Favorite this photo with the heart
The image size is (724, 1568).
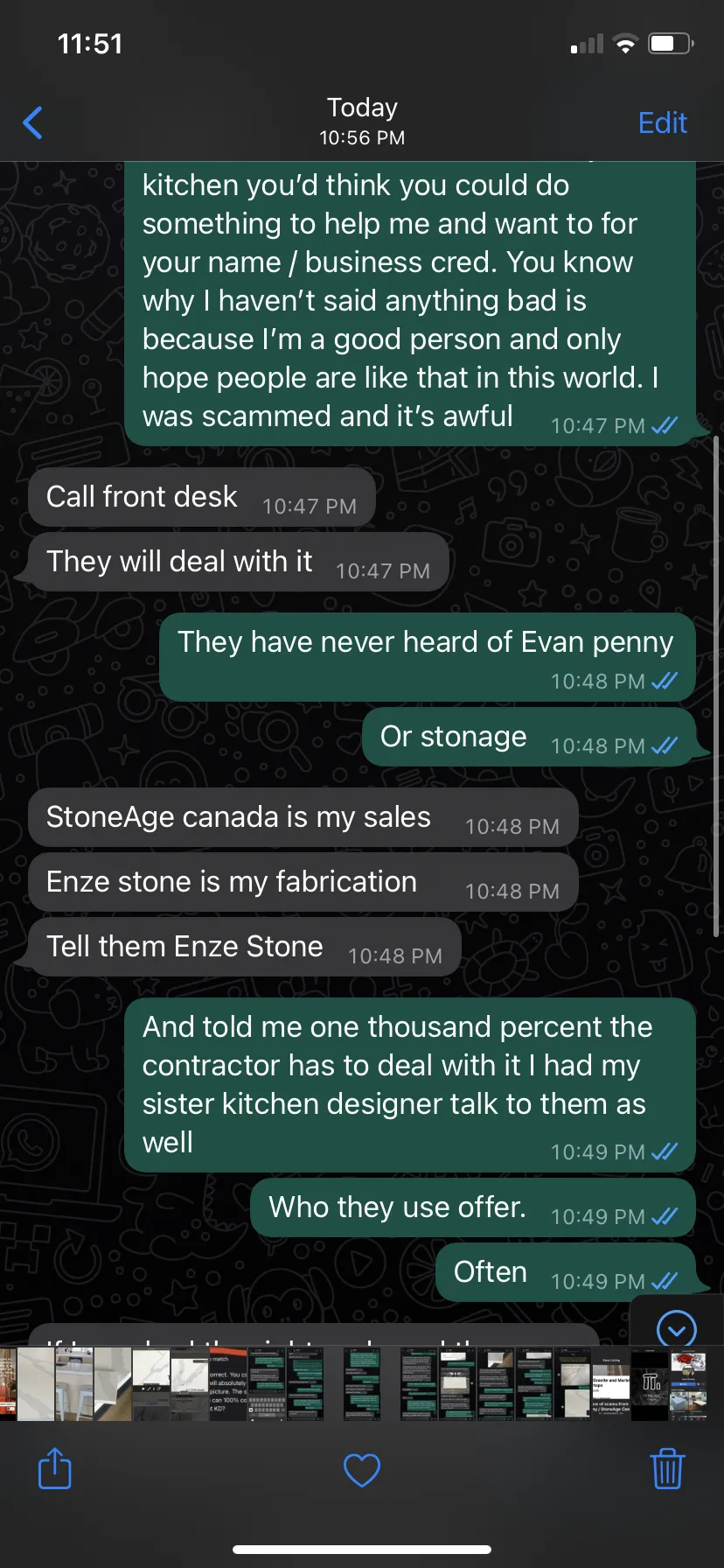pyautogui.click(x=361, y=1470)
